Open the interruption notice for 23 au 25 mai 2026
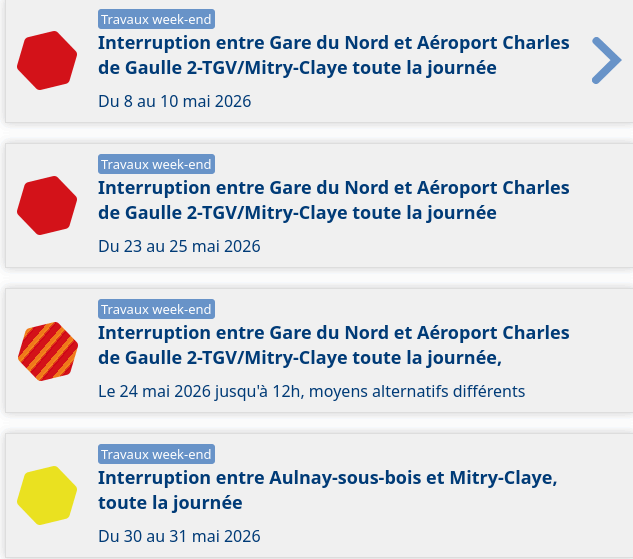The width and height of the screenshot is (633, 559). click(333, 200)
